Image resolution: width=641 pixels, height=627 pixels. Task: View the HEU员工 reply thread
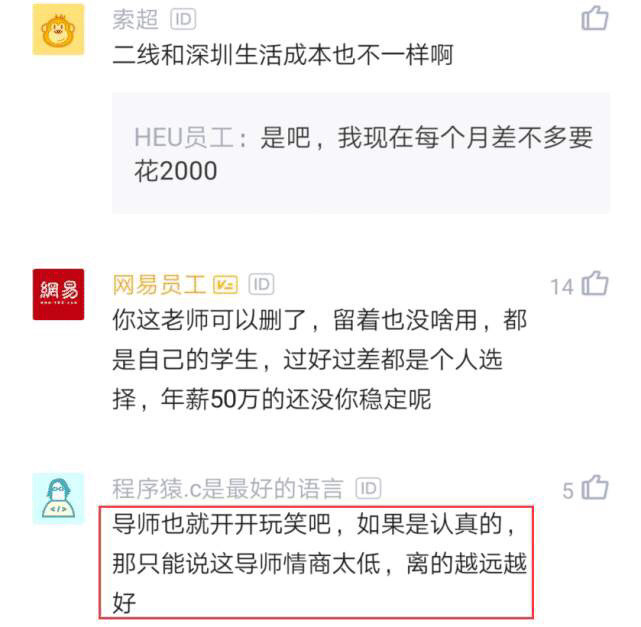pyautogui.click(x=360, y=153)
